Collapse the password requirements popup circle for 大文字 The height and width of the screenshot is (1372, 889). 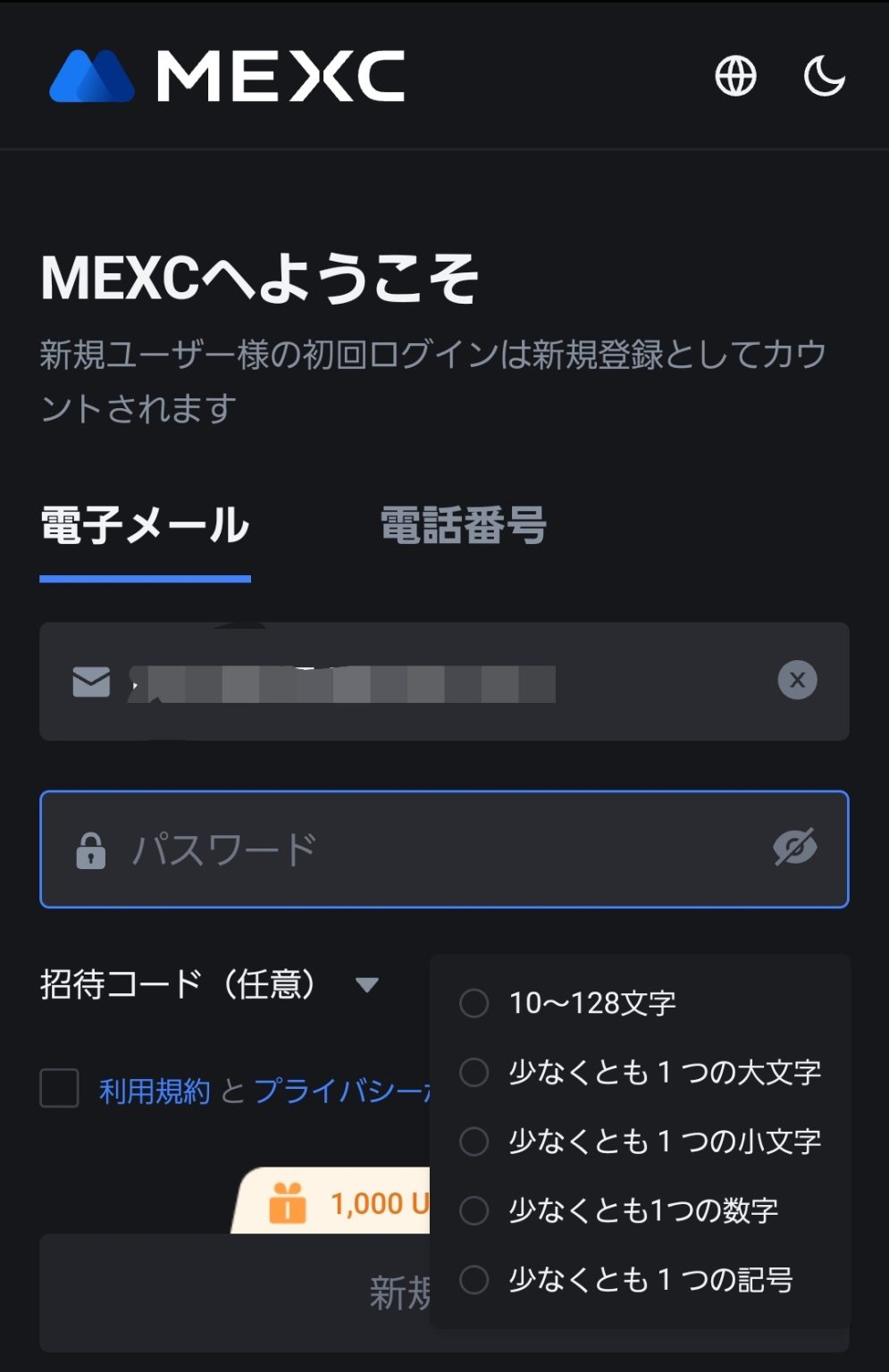point(474,1073)
